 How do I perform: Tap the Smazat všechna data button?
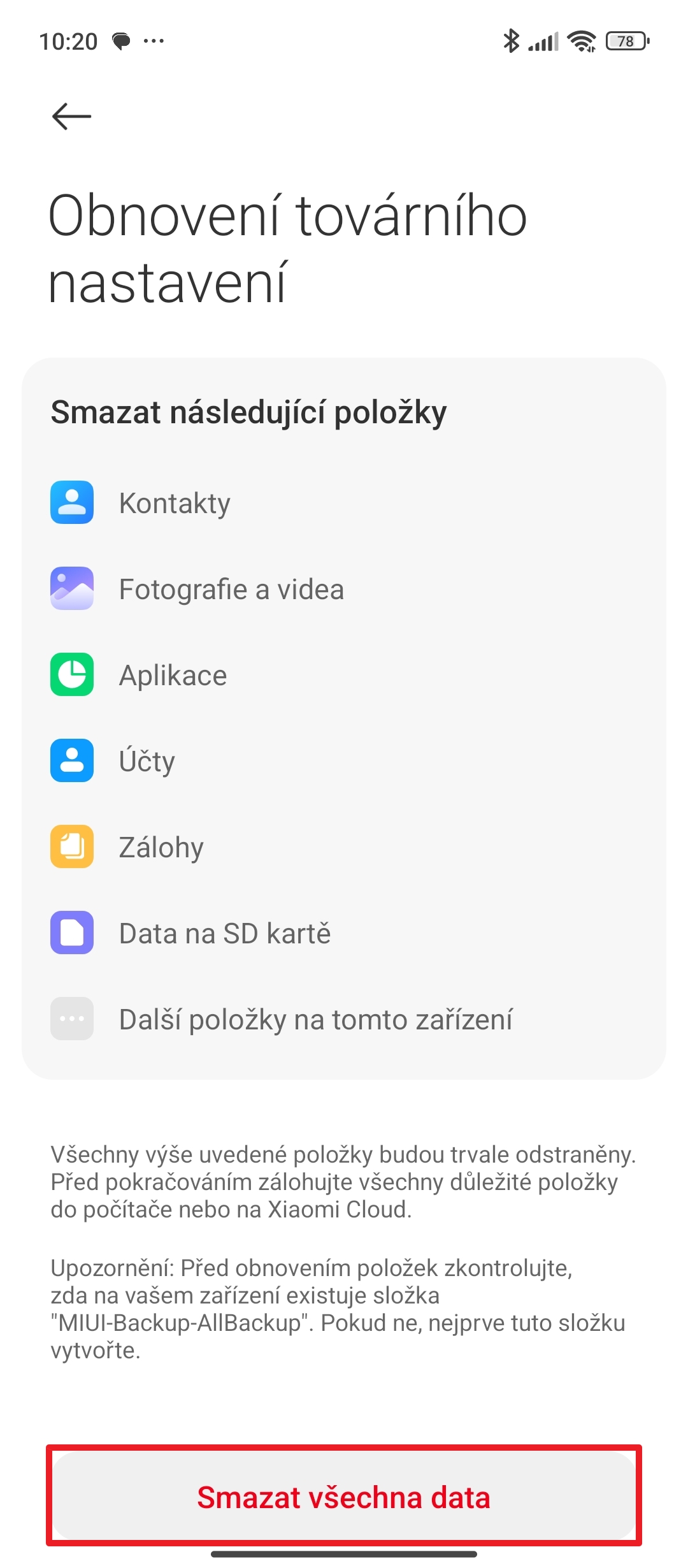tap(344, 1497)
